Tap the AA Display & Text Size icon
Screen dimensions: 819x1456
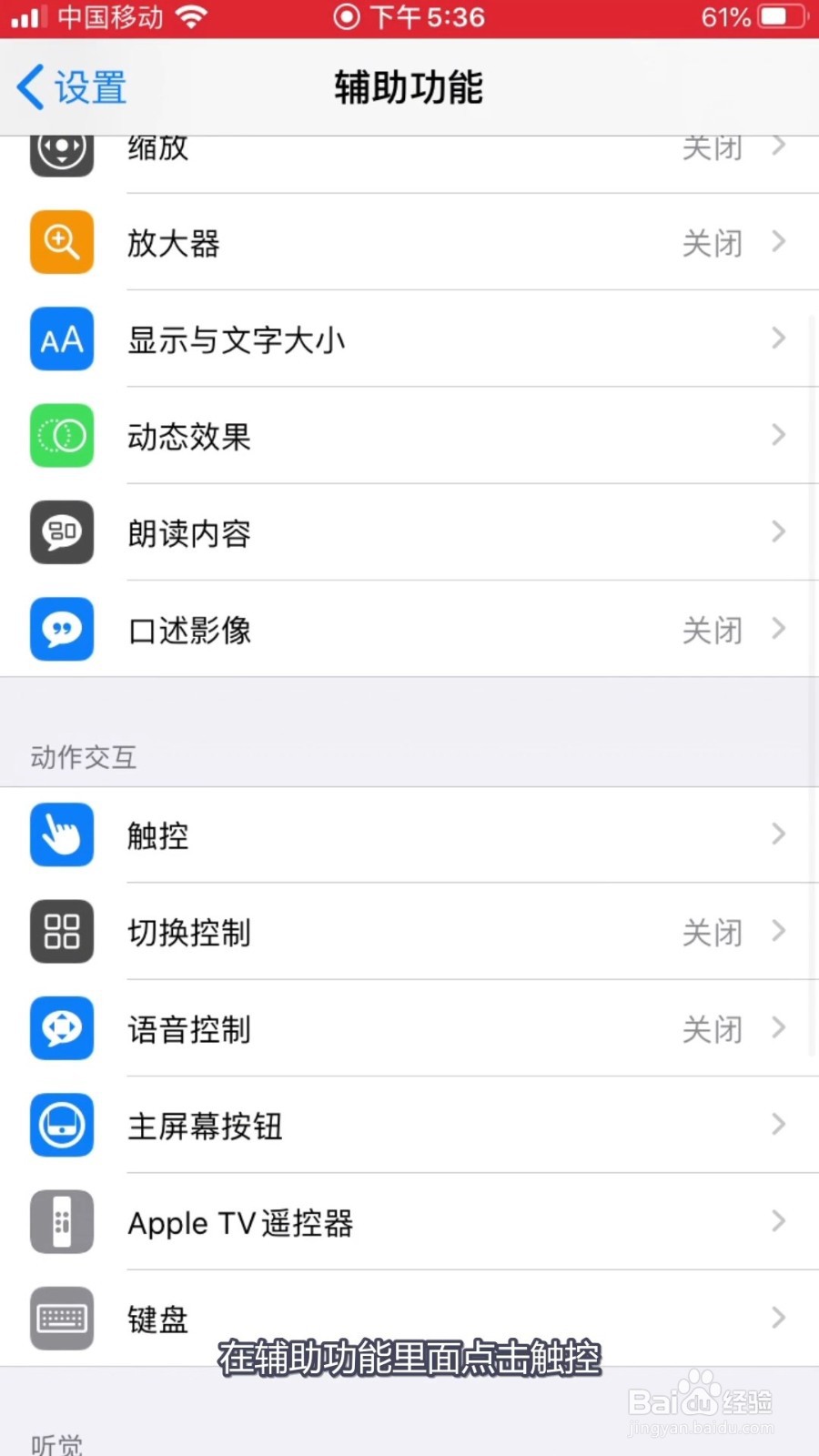click(61, 339)
